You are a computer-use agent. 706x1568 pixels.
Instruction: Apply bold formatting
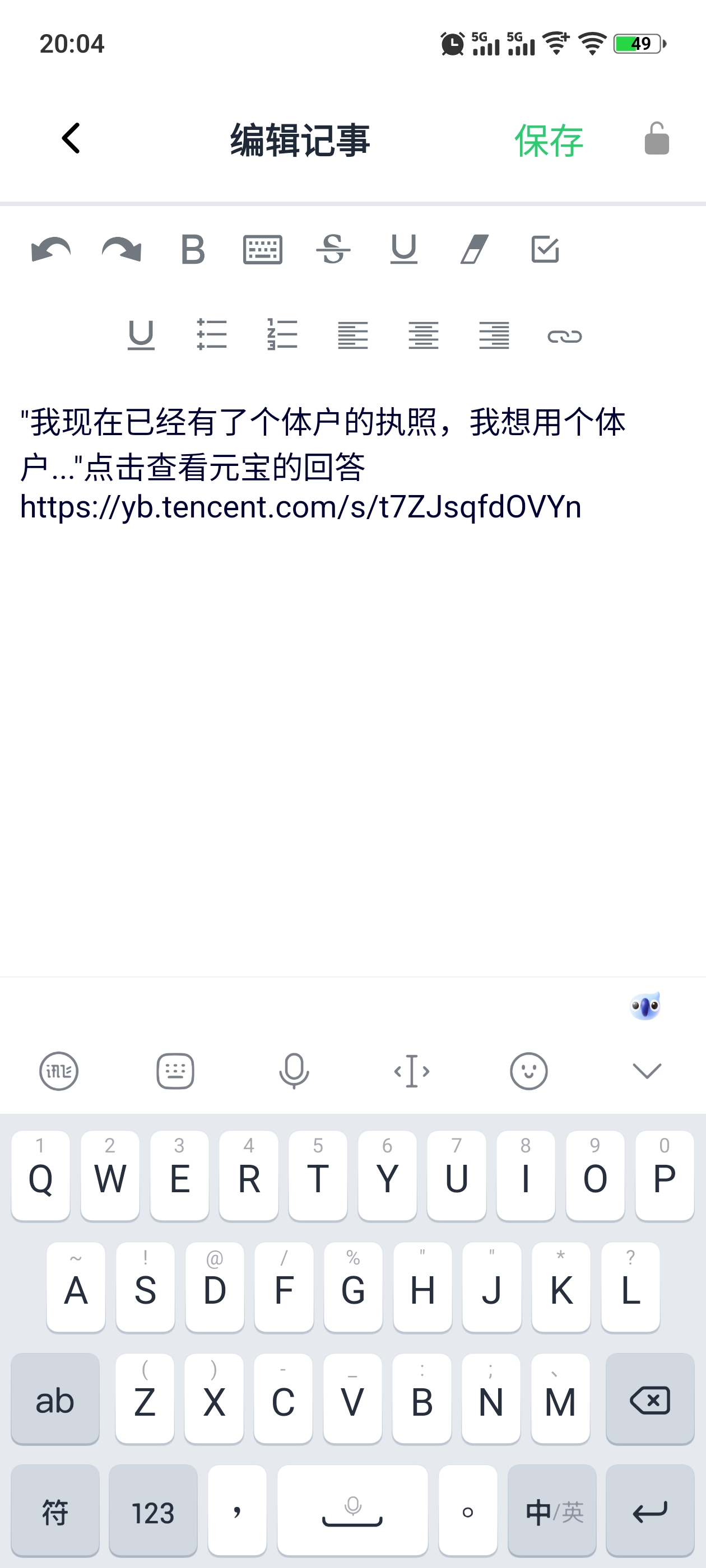tap(193, 250)
